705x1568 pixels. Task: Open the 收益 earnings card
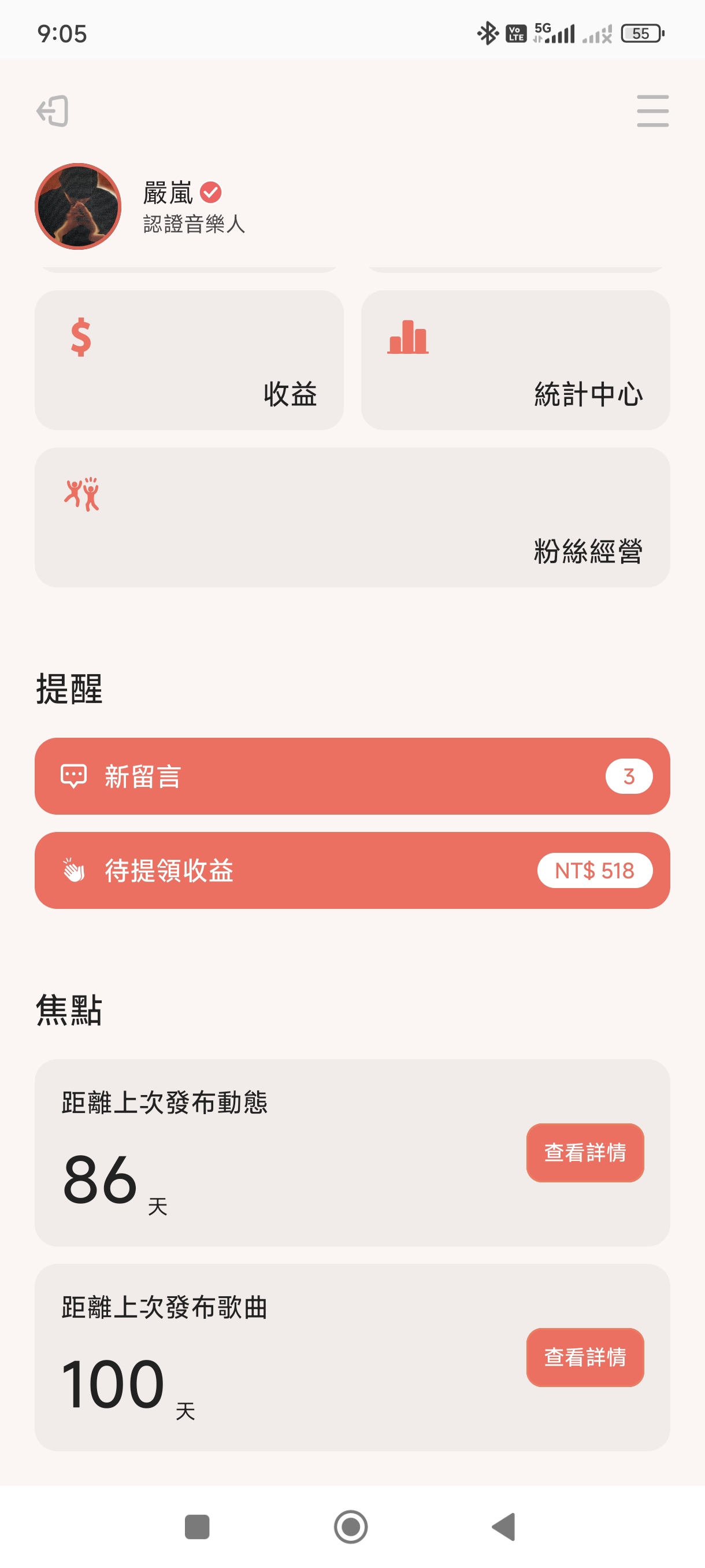[x=189, y=360]
